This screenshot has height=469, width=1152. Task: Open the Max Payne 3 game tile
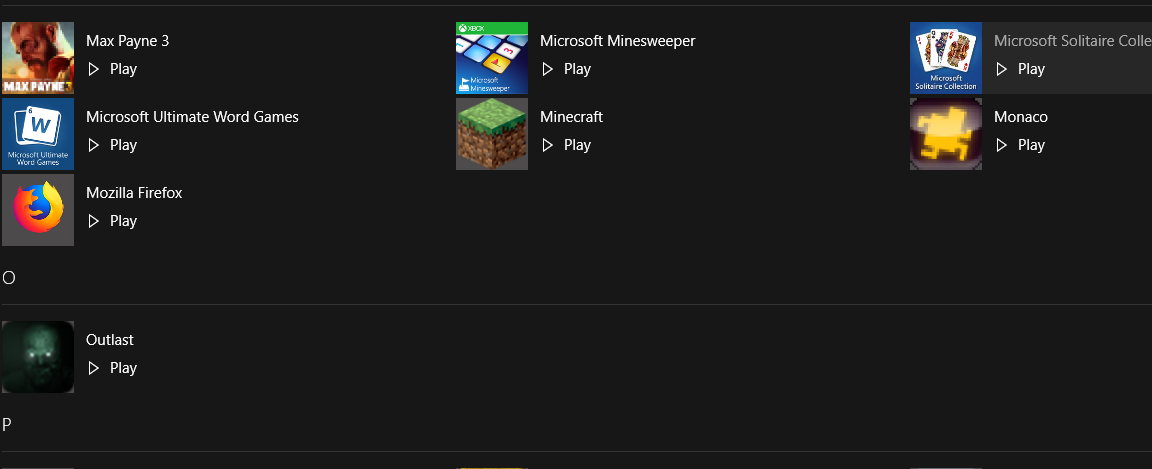[38, 58]
